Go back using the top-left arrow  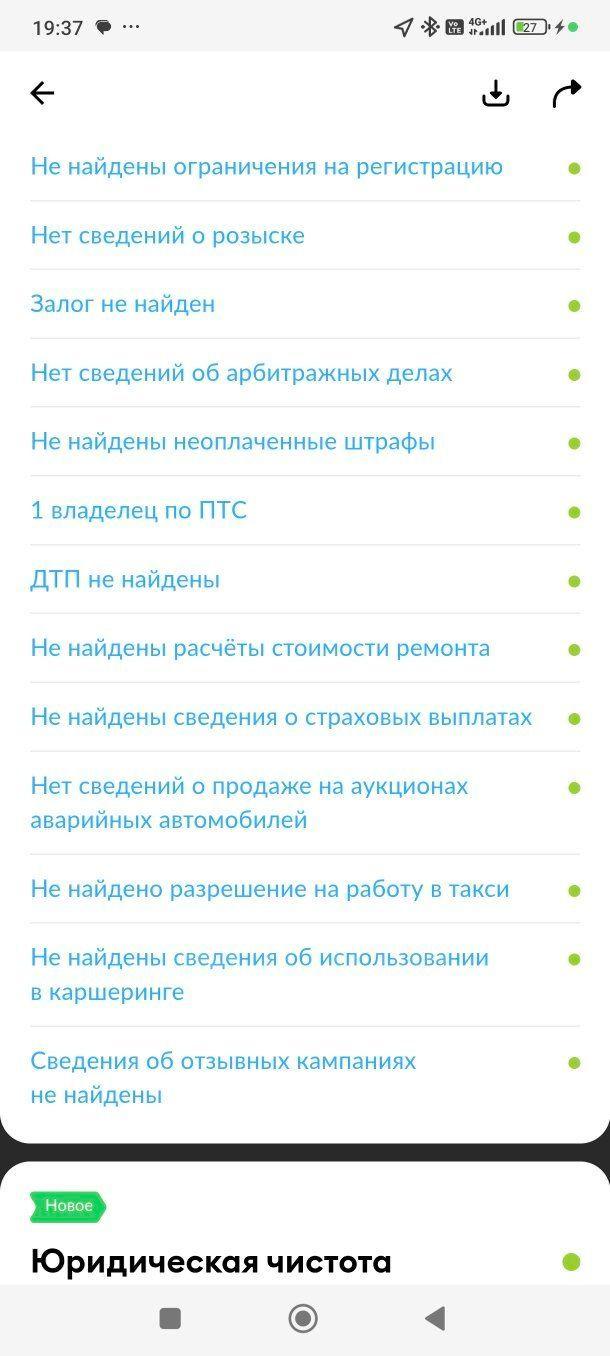(x=42, y=94)
